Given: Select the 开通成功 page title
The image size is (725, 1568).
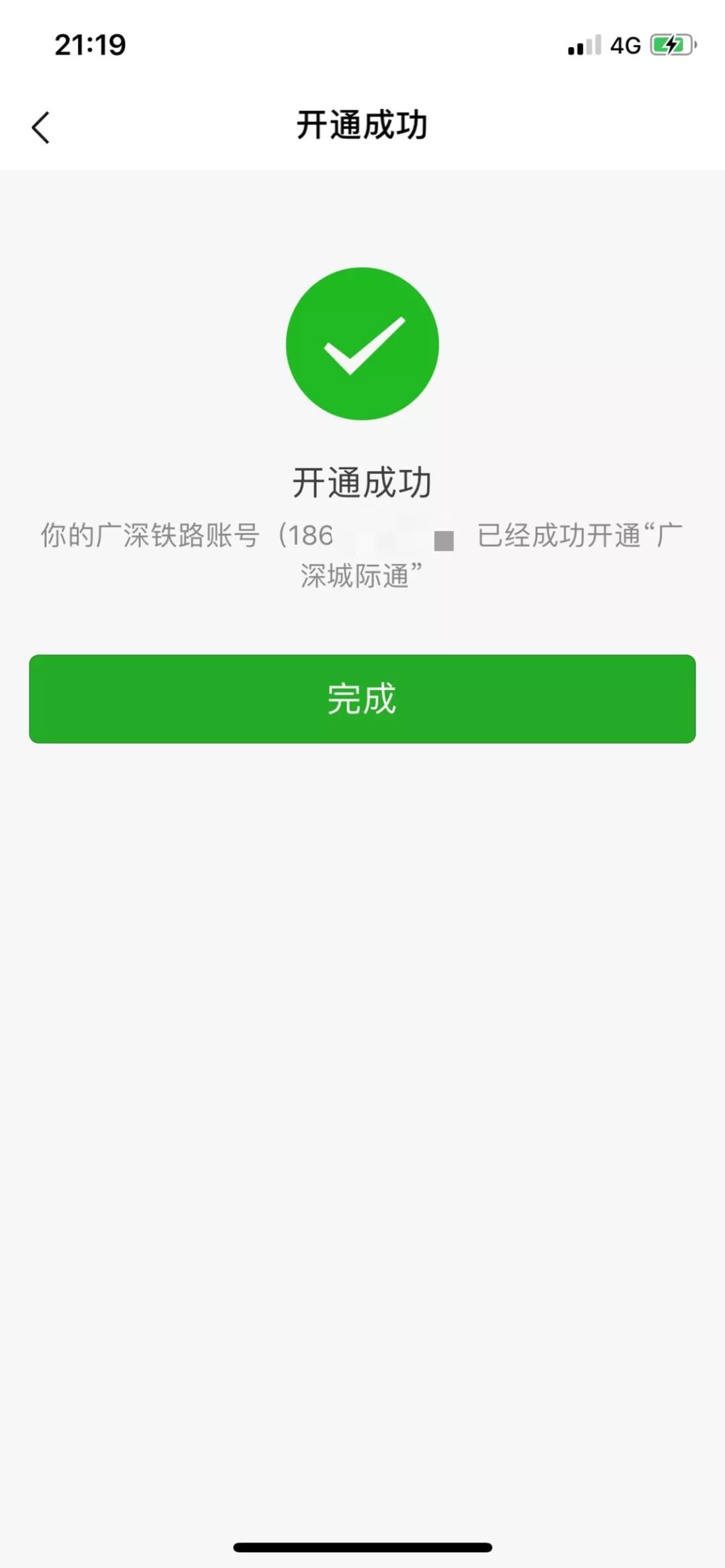Looking at the screenshot, I should tap(362, 124).
